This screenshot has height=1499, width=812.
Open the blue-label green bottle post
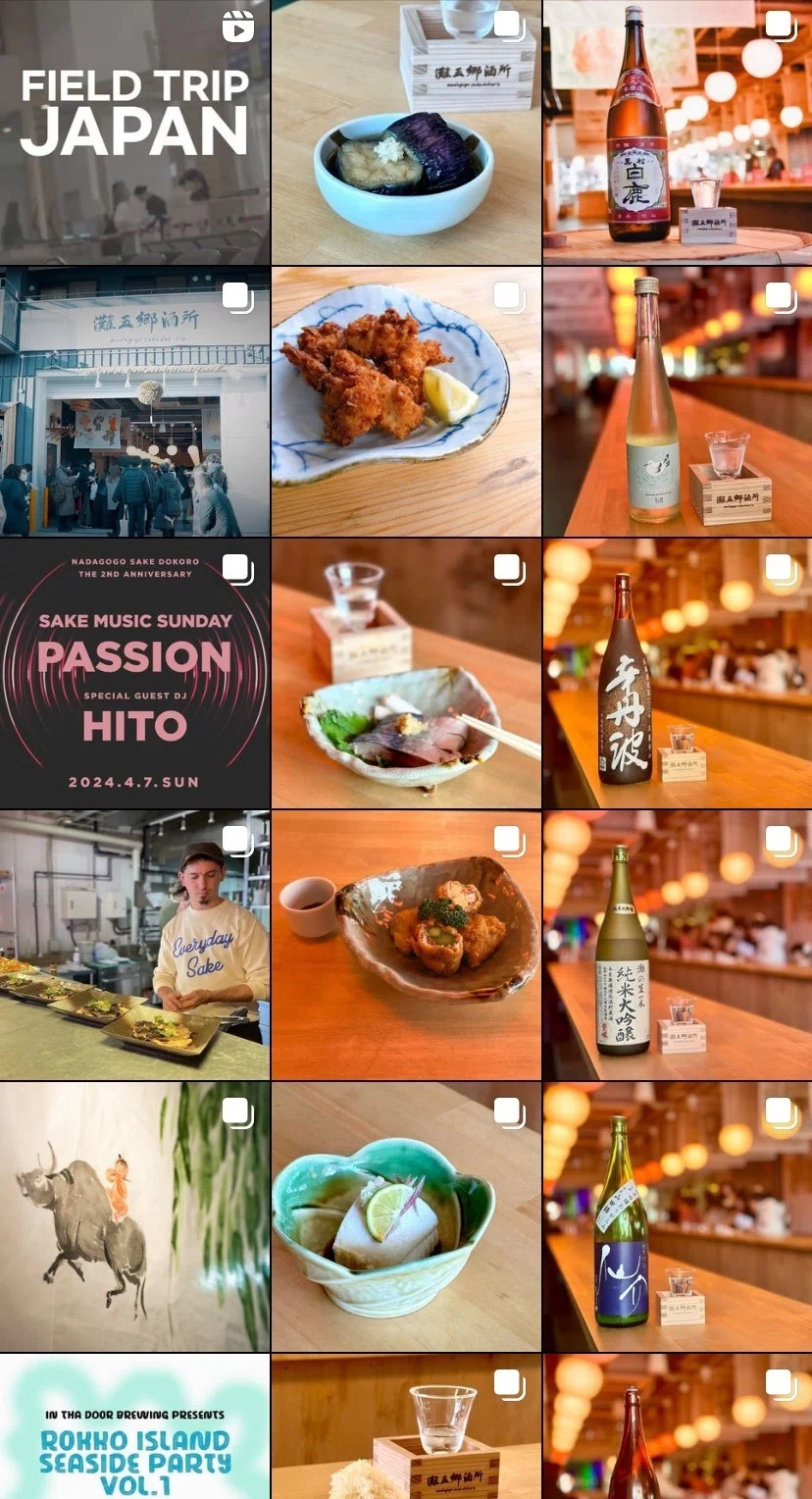[678, 1216]
